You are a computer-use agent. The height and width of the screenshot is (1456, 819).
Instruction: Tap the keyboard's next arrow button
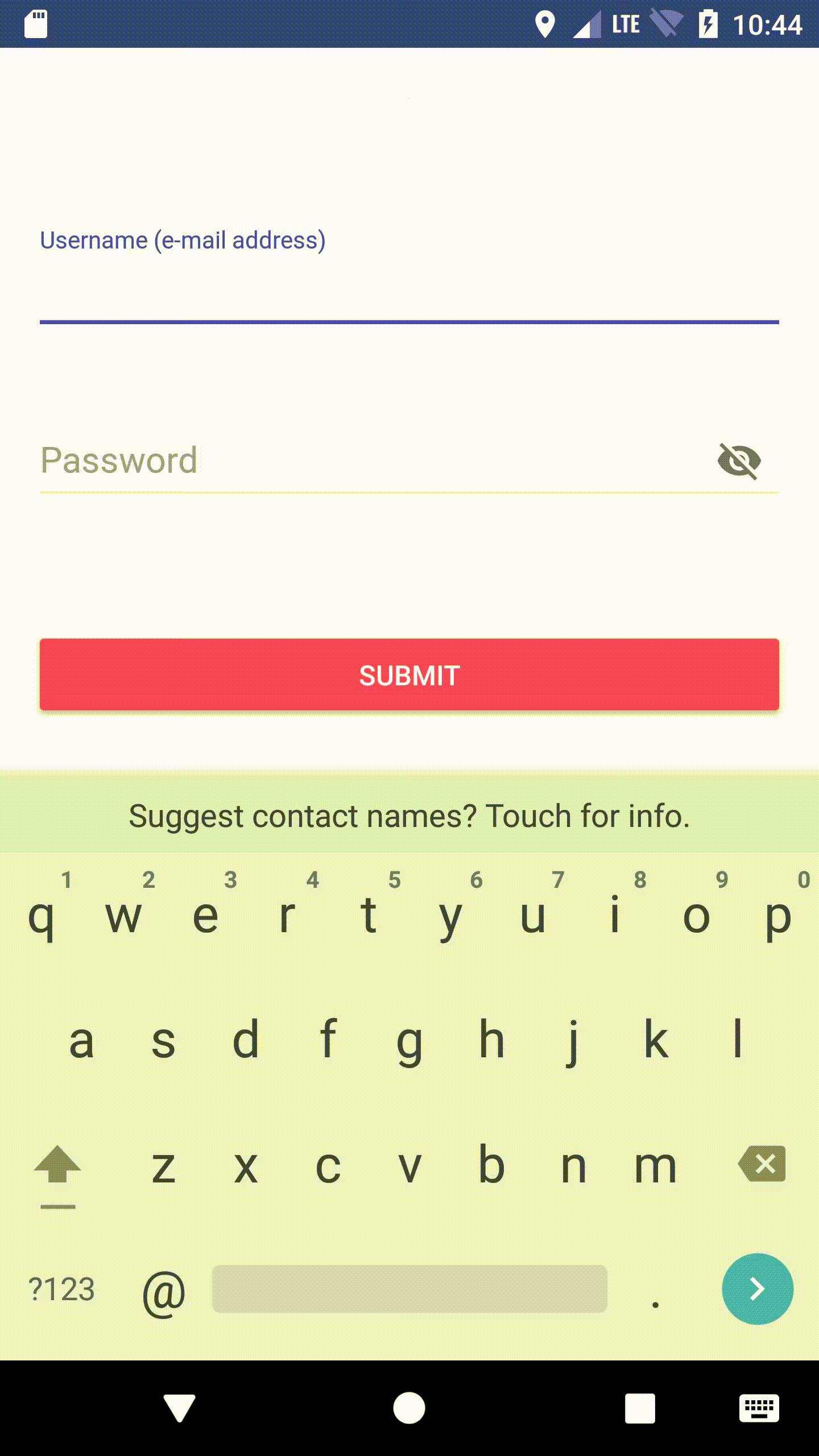pos(758,1289)
